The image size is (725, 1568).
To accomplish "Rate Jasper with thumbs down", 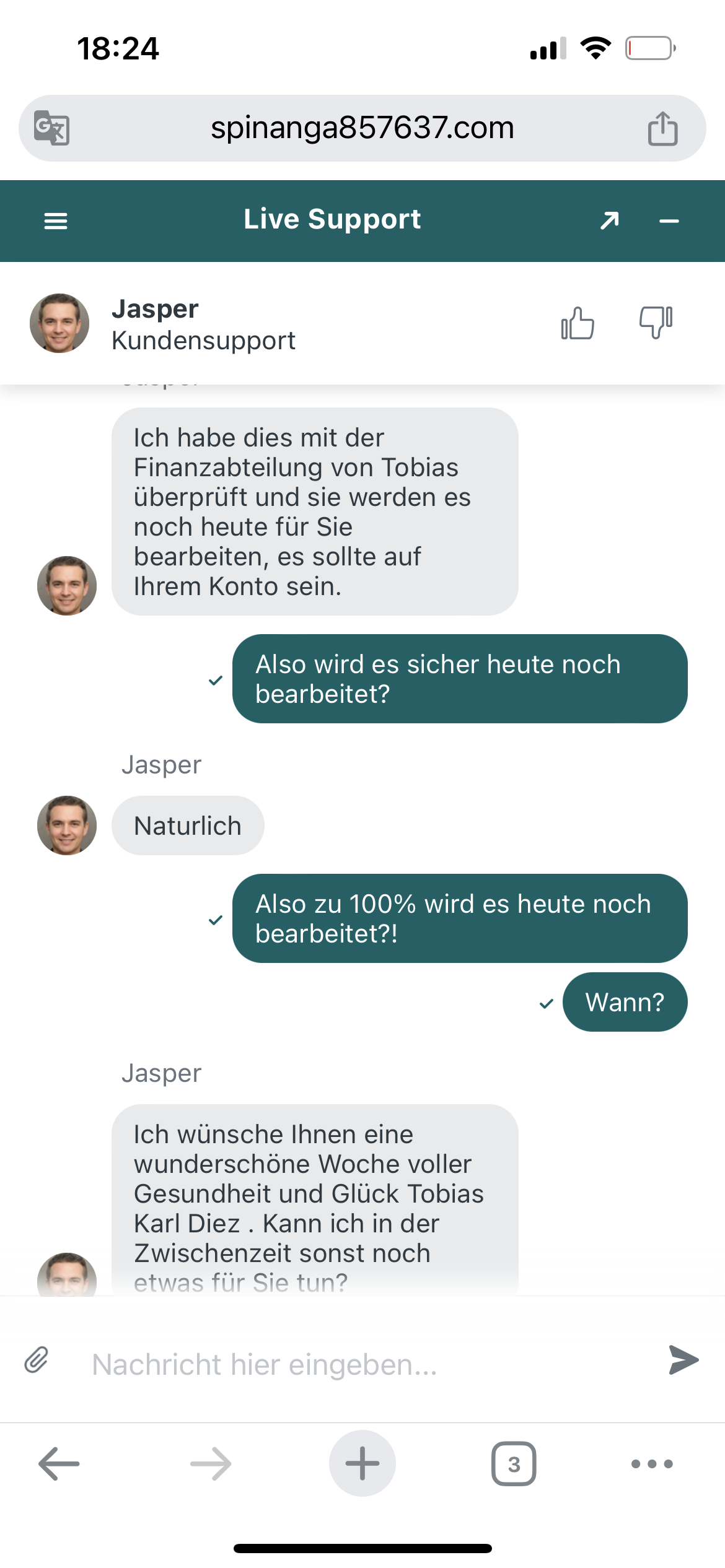I will point(656,322).
